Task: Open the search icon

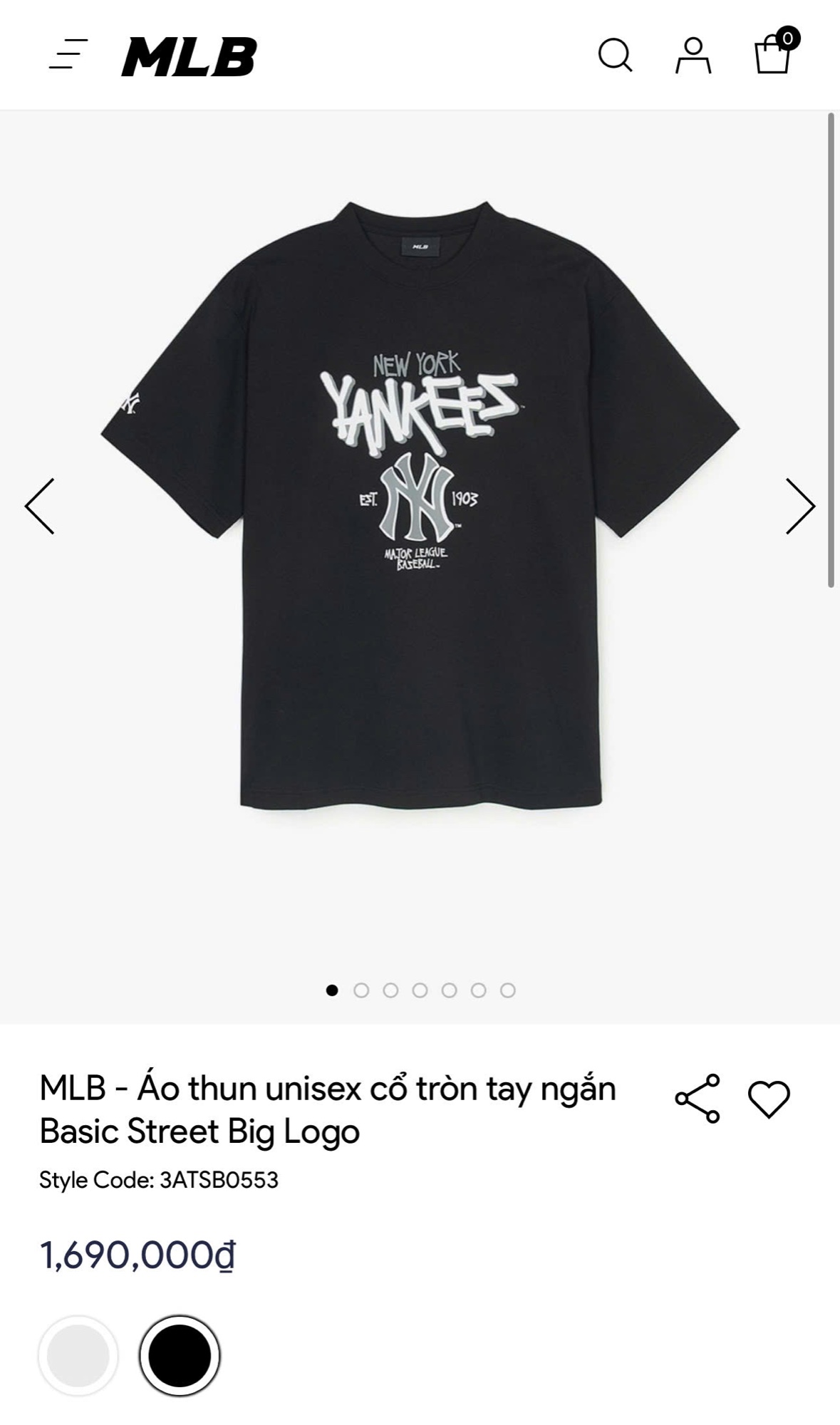Action: 615,55
